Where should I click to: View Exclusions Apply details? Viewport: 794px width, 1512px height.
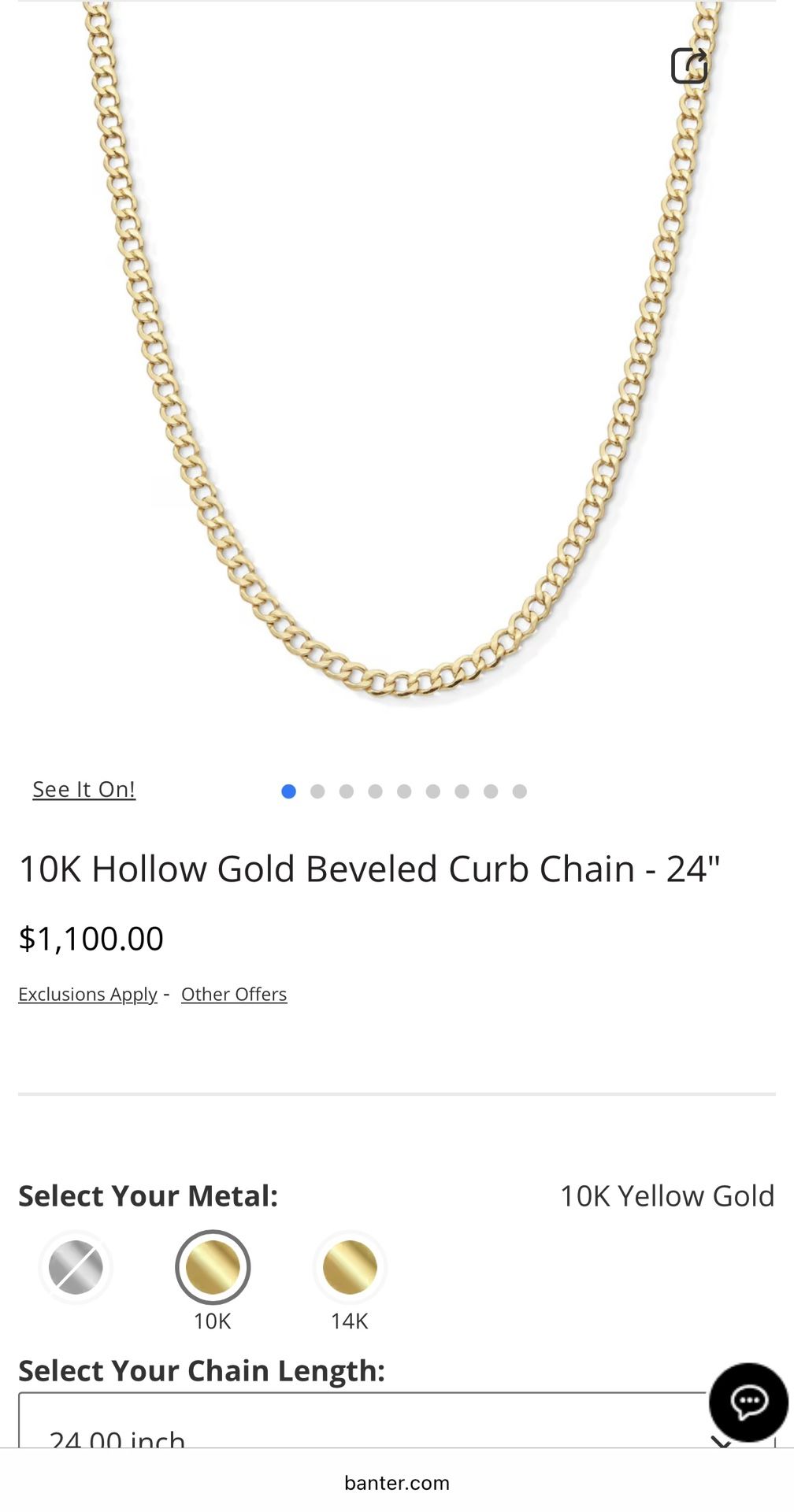pyautogui.click(x=87, y=995)
